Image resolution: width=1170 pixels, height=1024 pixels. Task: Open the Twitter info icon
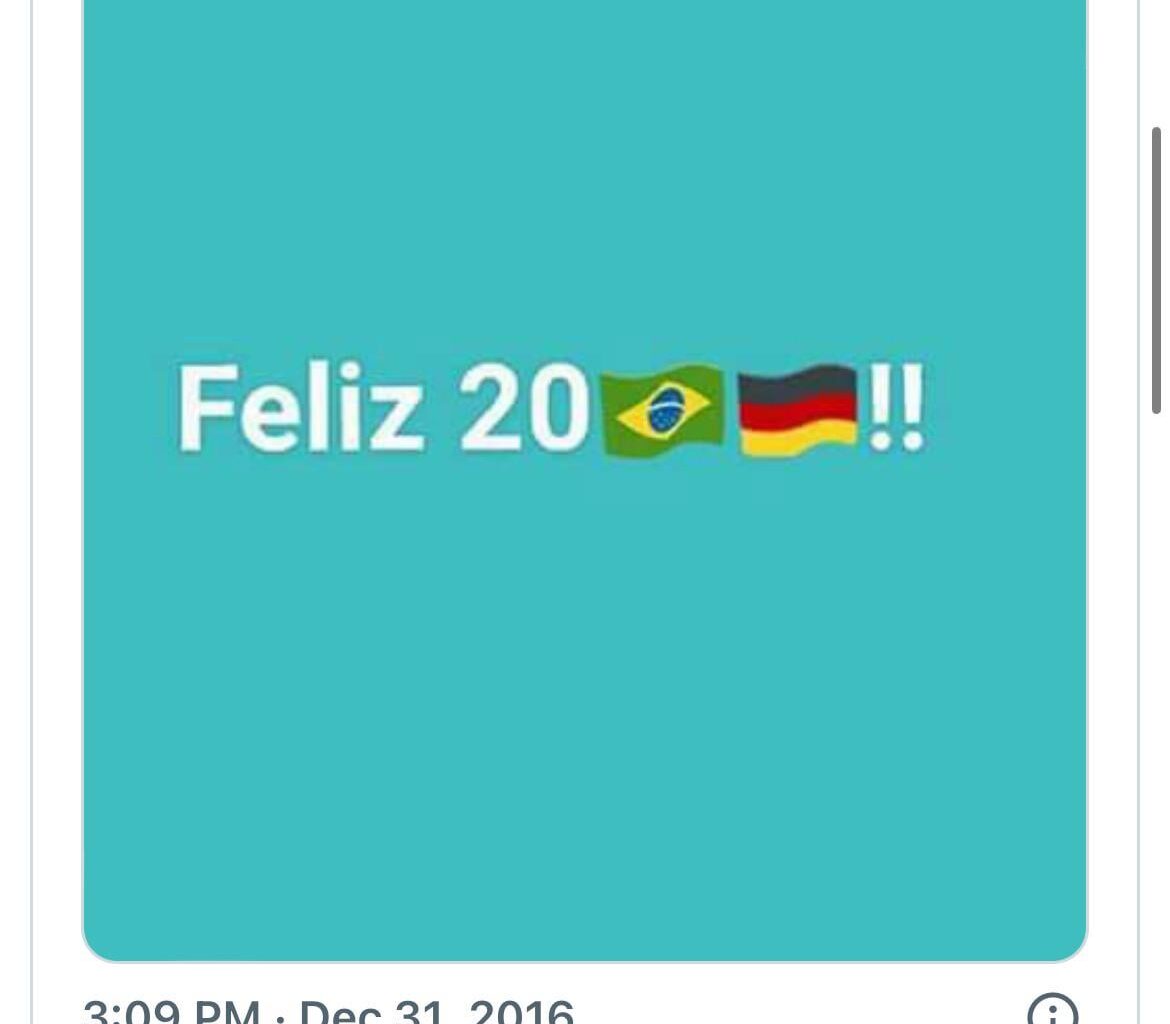click(x=1052, y=1011)
